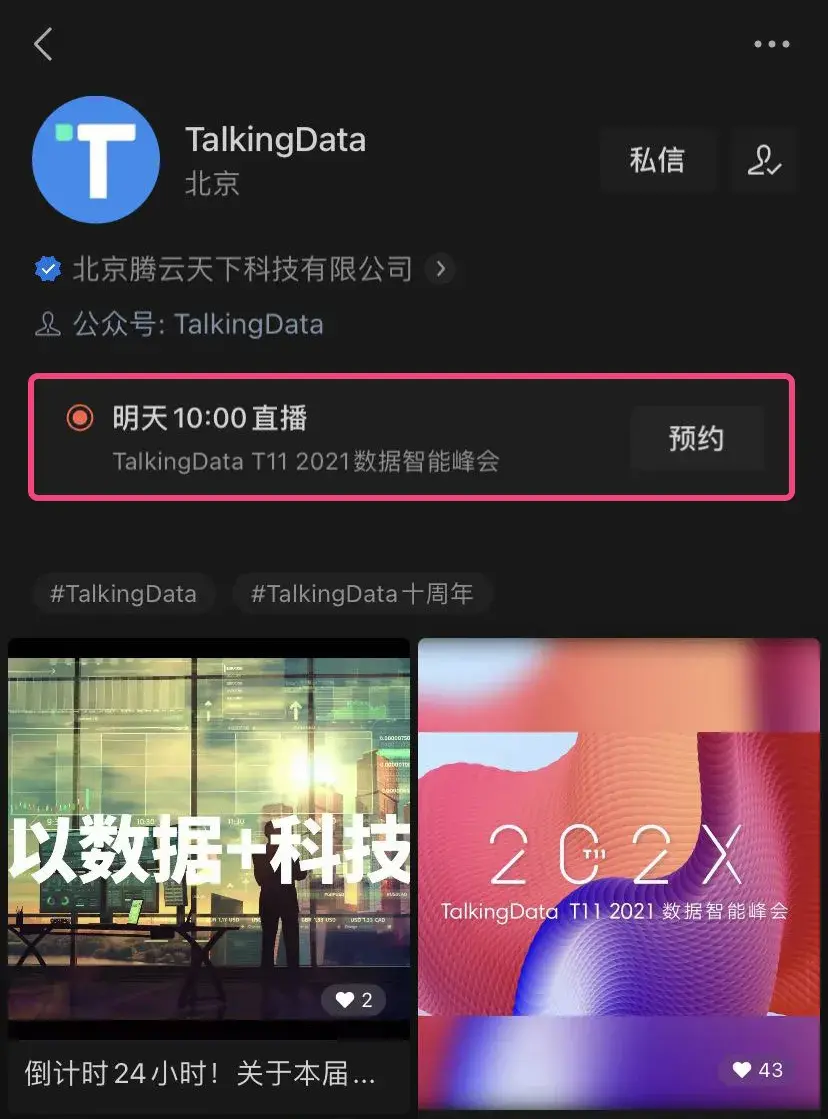Tap the back arrow to return
This screenshot has height=1119, width=828.
coord(42,44)
